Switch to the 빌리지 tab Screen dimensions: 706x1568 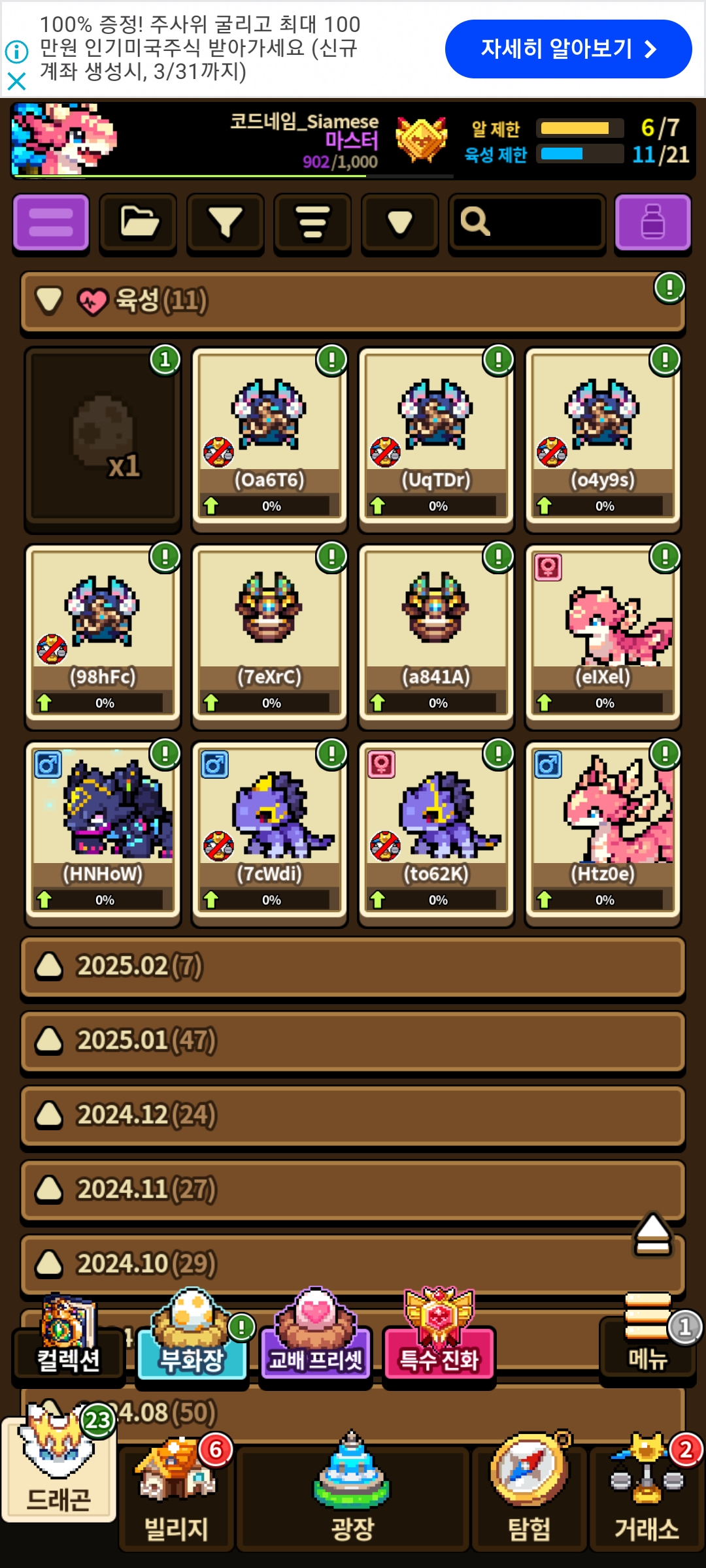176,1497
